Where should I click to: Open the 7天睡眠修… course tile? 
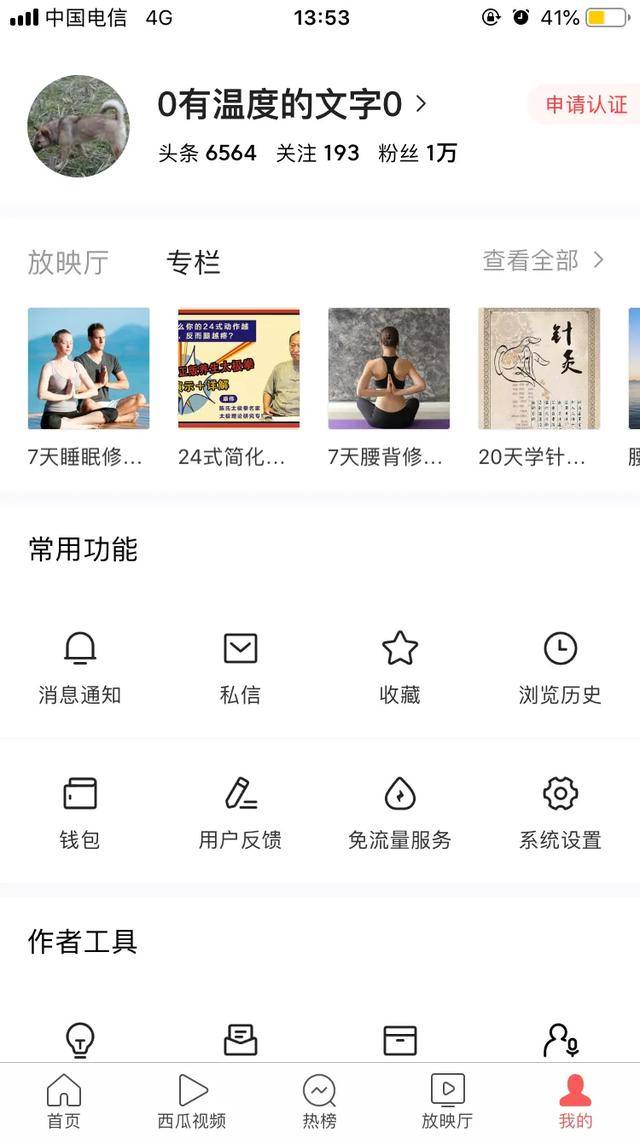pyautogui.click(x=88, y=387)
